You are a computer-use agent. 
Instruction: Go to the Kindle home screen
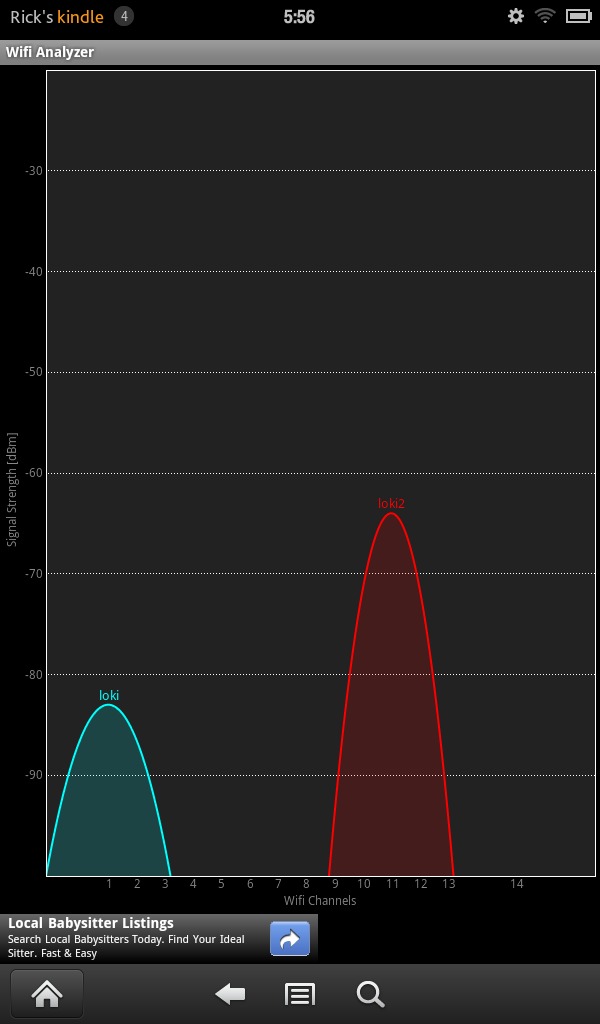coord(47,994)
